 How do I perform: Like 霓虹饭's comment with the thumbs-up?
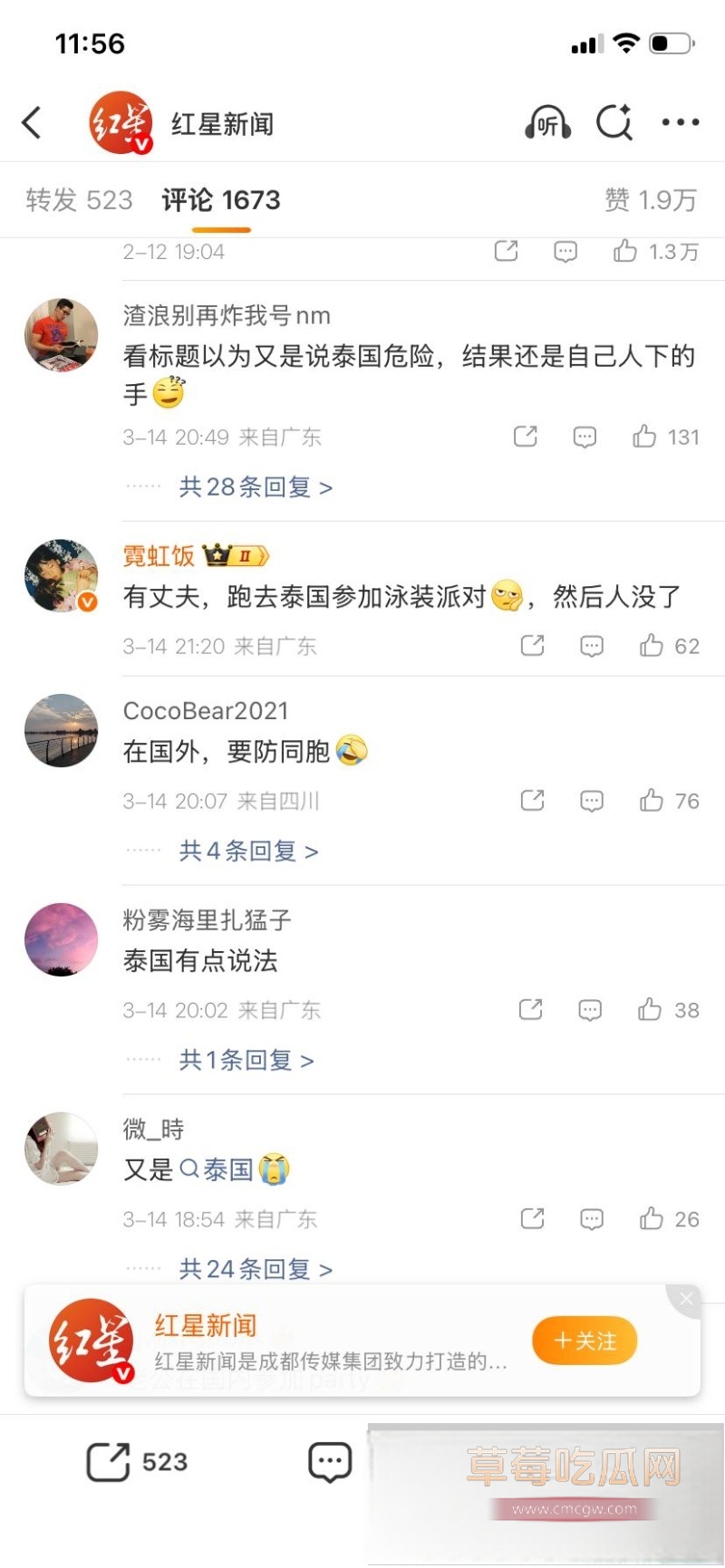651,646
